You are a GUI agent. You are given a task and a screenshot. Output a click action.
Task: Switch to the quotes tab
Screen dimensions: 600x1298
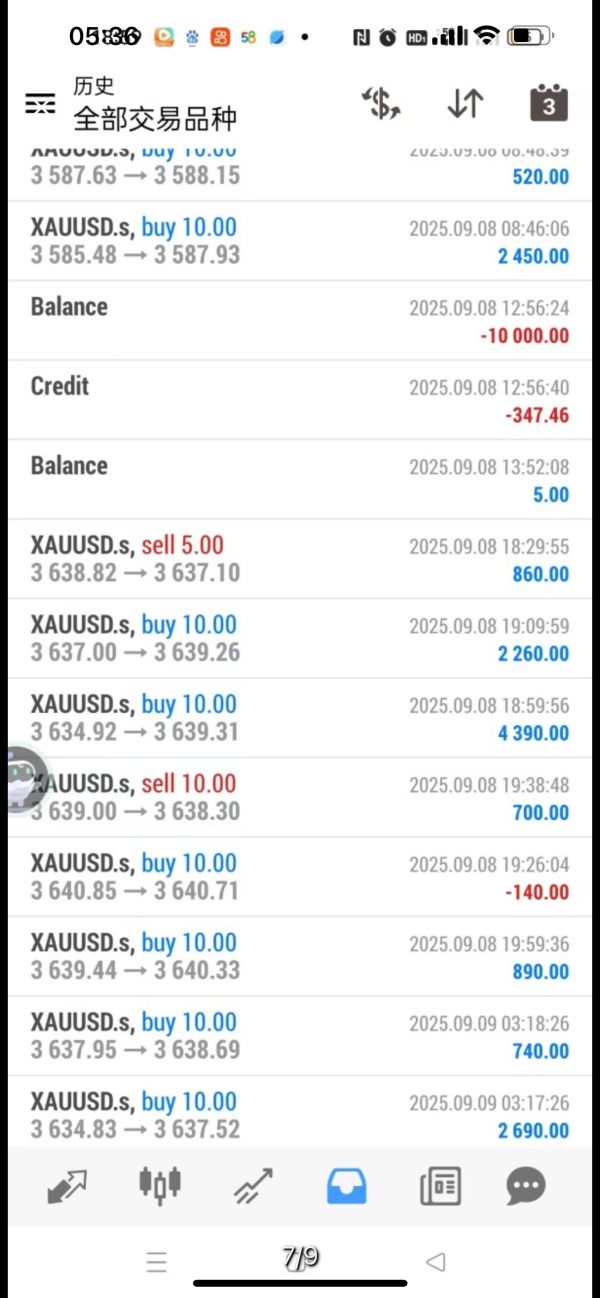point(67,1186)
